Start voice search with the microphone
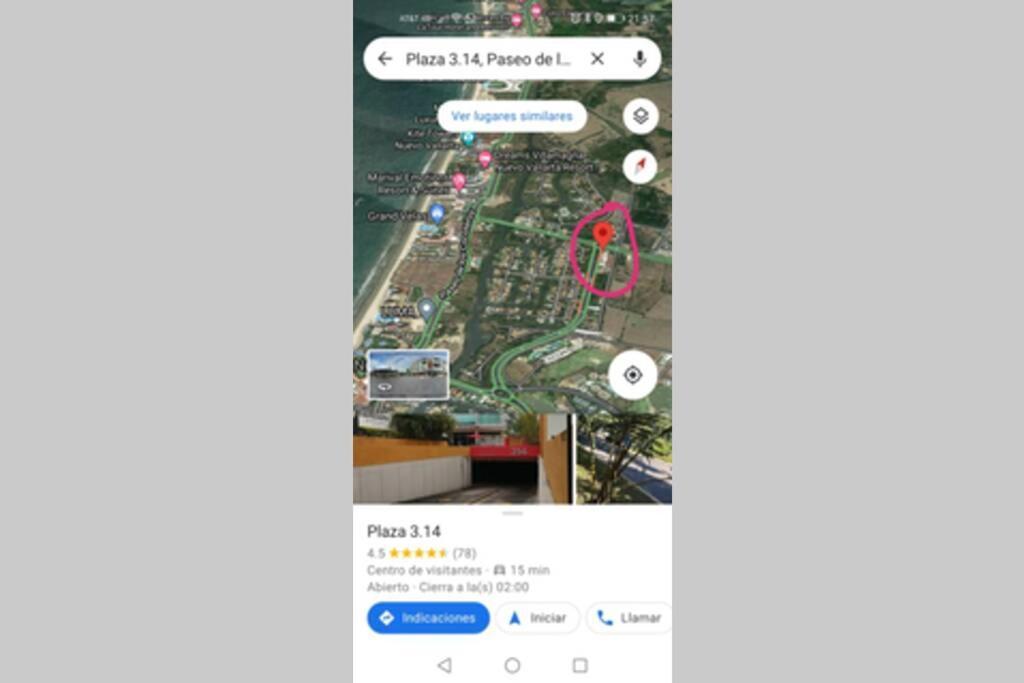Image resolution: width=1024 pixels, height=683 pixels. [x=640, y=59]
